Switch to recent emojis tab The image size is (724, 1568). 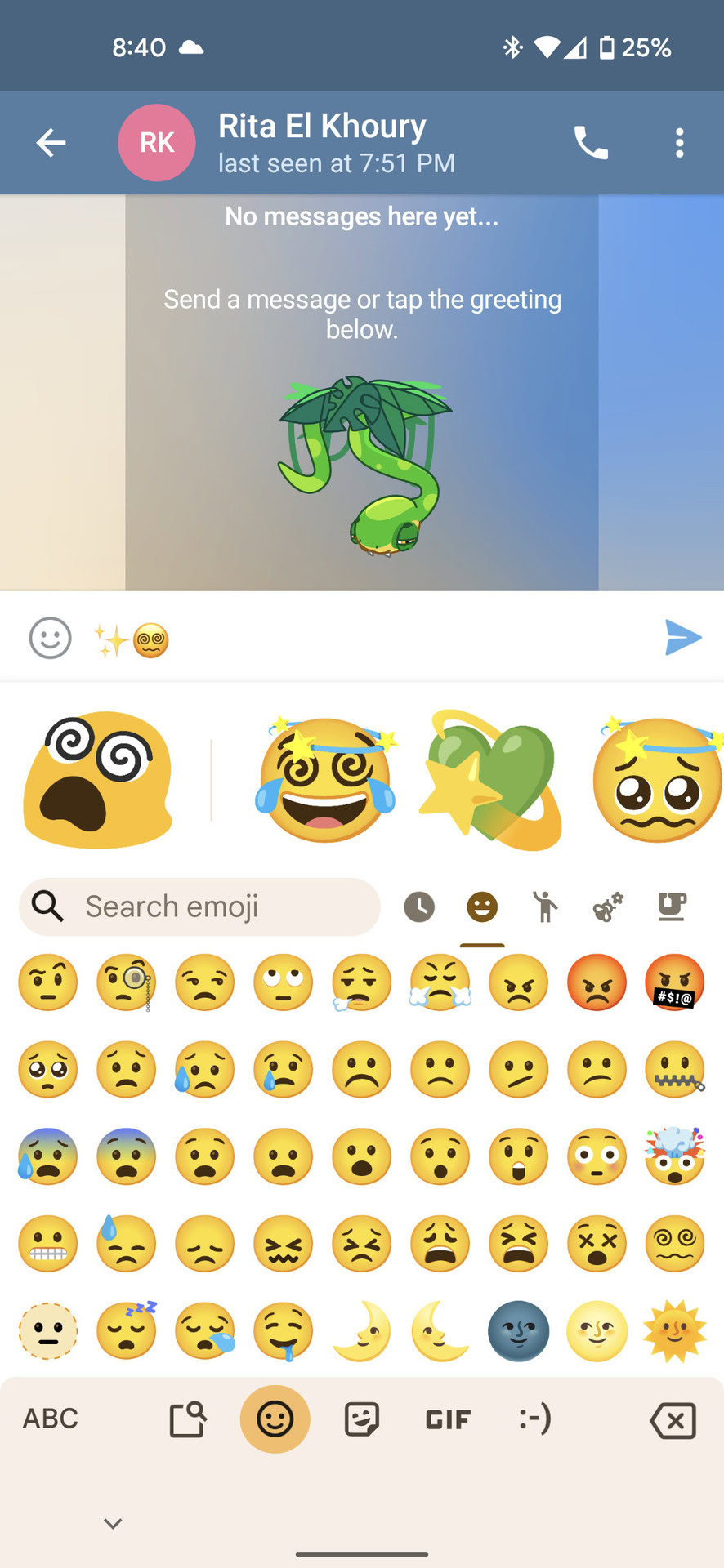pos(419,907)
